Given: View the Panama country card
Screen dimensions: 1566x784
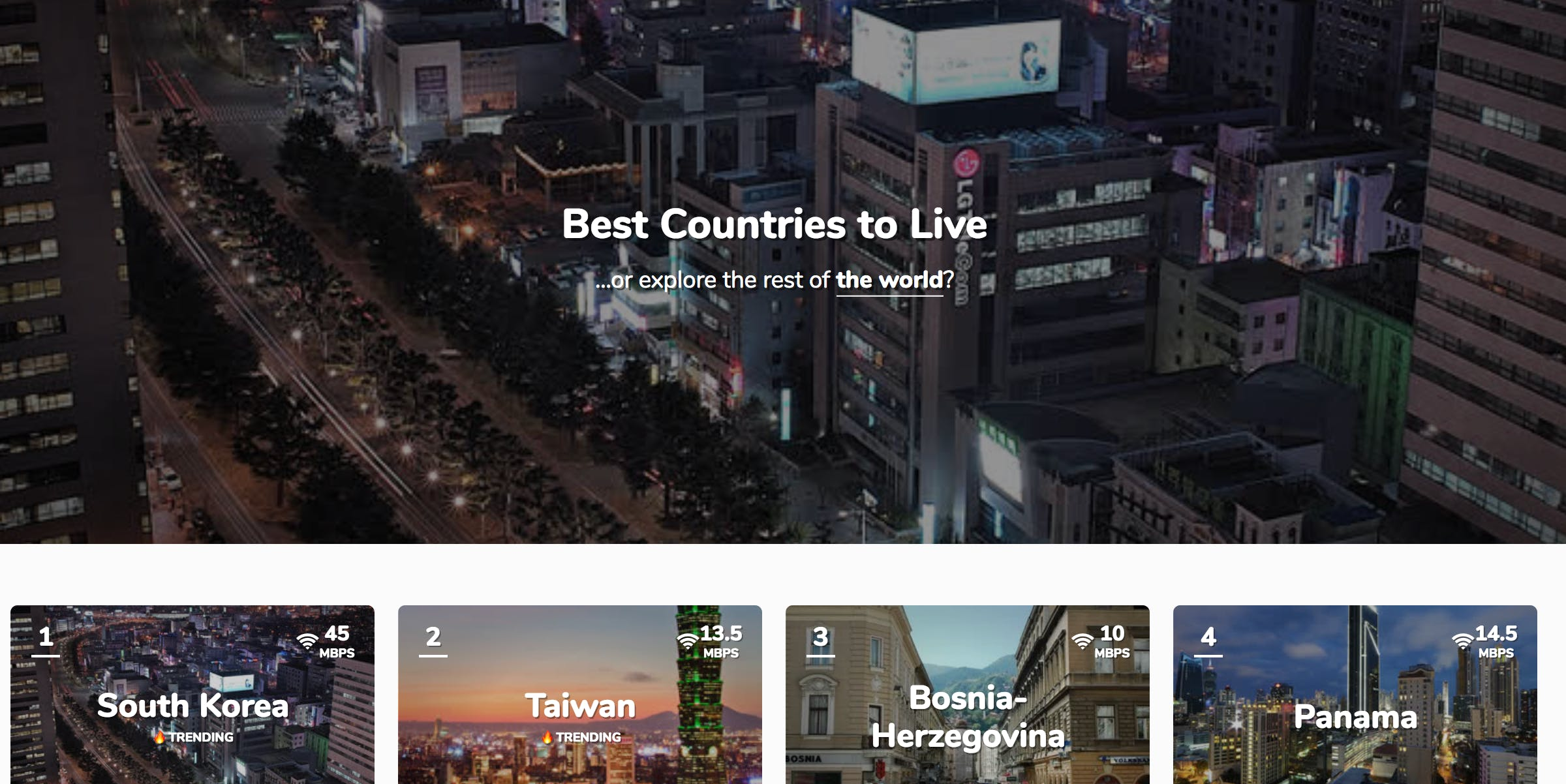Looking at the screenshot, I should 1355,716.
